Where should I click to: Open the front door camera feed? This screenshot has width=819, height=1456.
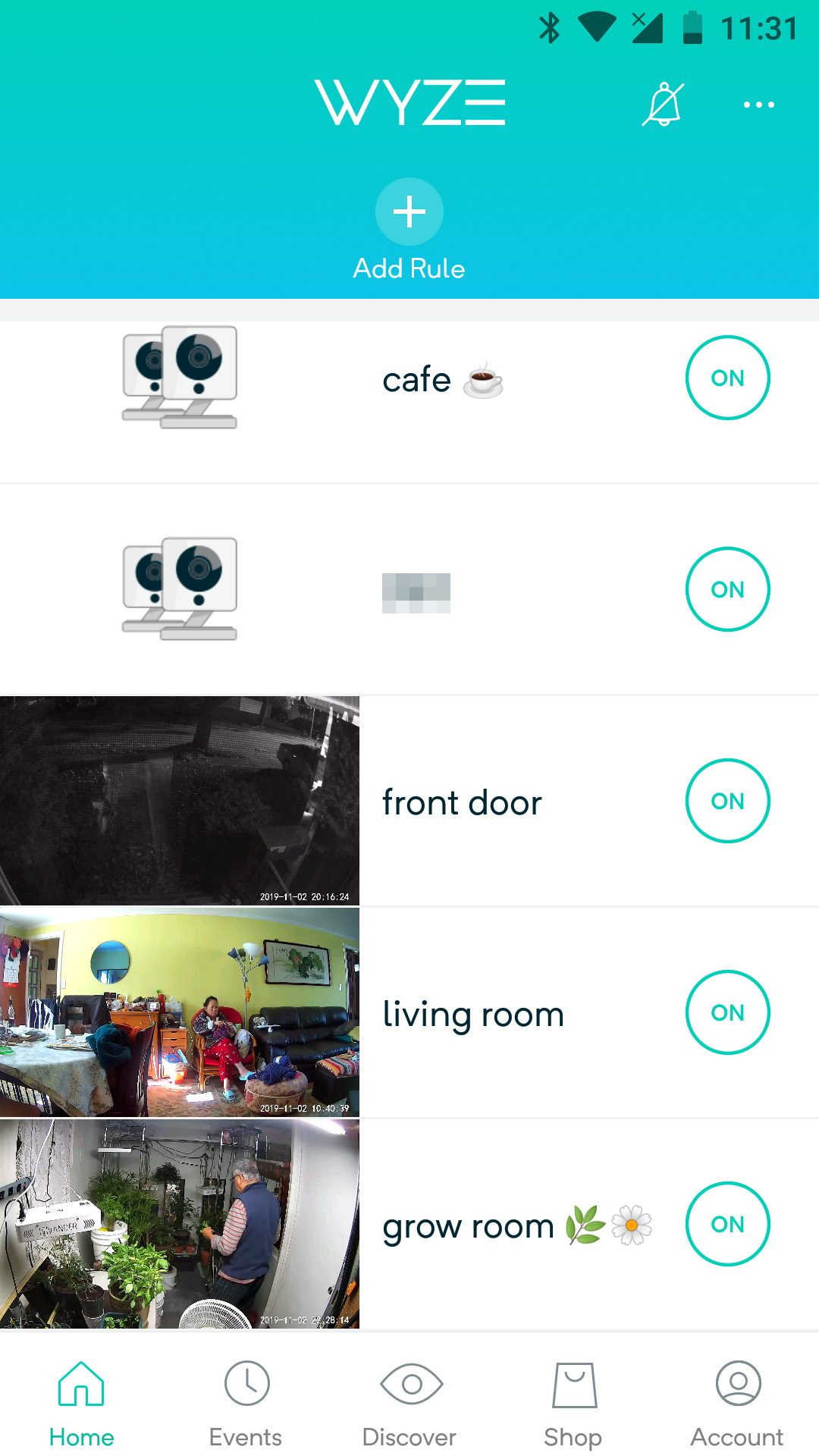(180, 801)
